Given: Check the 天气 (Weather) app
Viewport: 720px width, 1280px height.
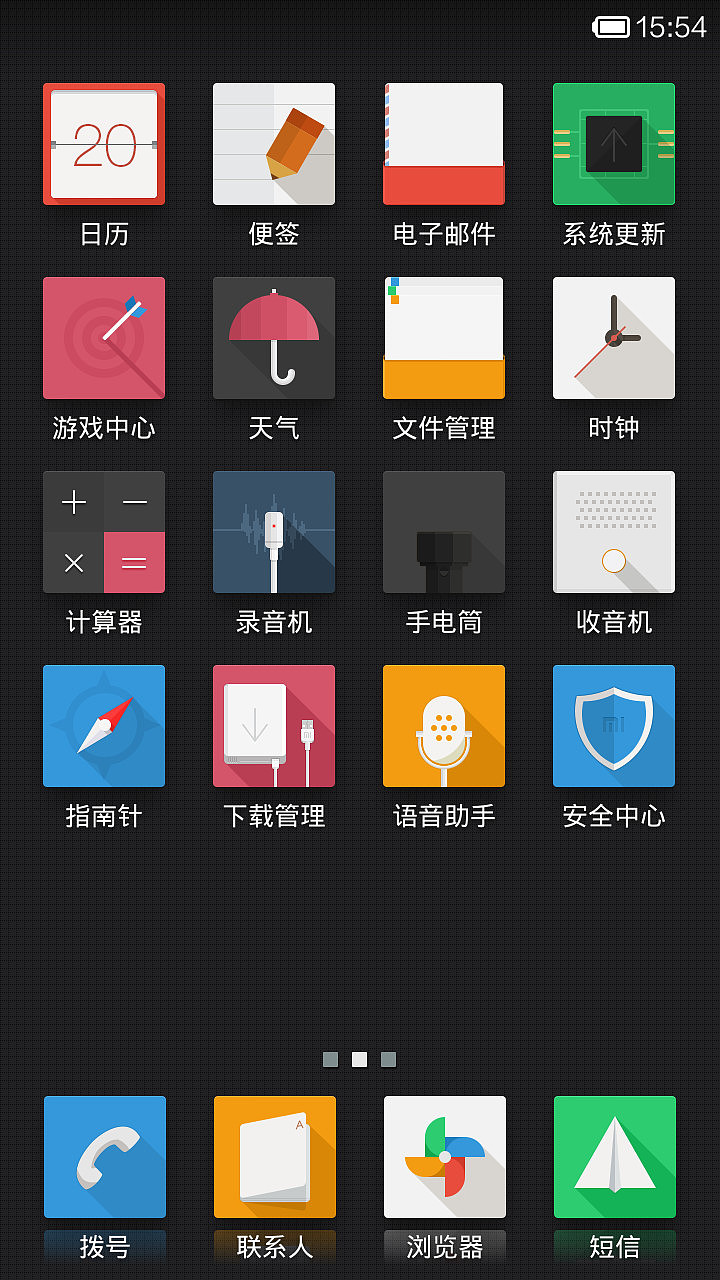Looking at the screenshot, I should (274, 338).
